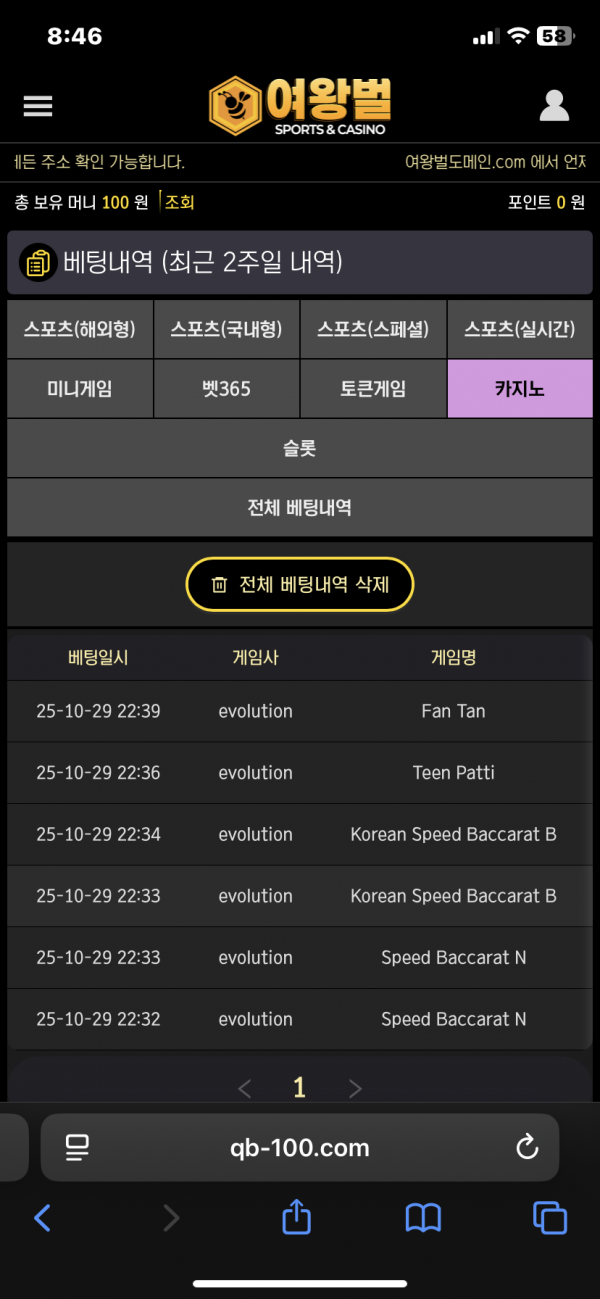The width and height of the screenshot is (600, 1299).
Task: Switch to 스포츠(스페셜) tab
Action: (x=373, y=329)
